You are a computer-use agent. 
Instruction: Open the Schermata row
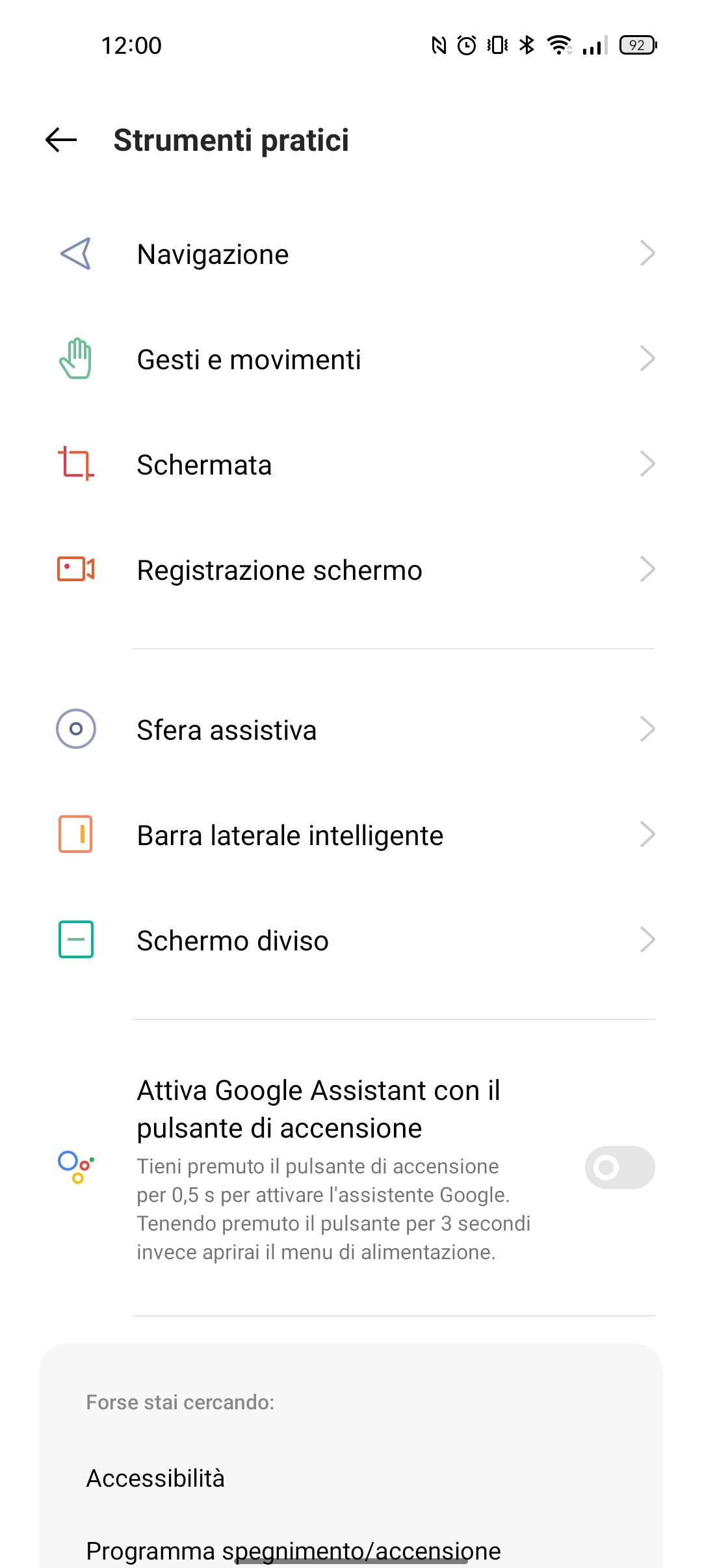click(x=351, y=465)
